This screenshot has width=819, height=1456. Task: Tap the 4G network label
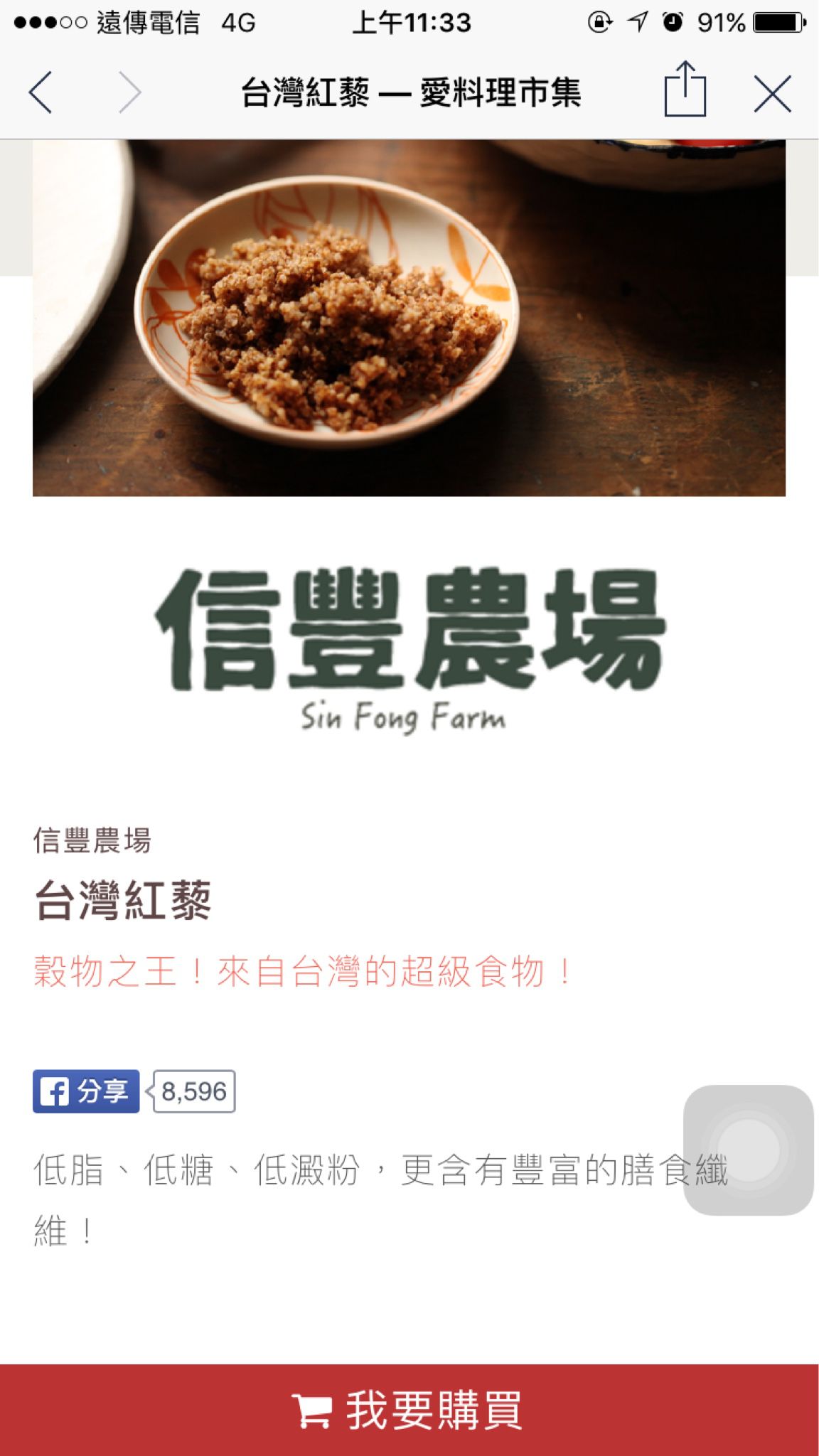click(x=237, y=23)
